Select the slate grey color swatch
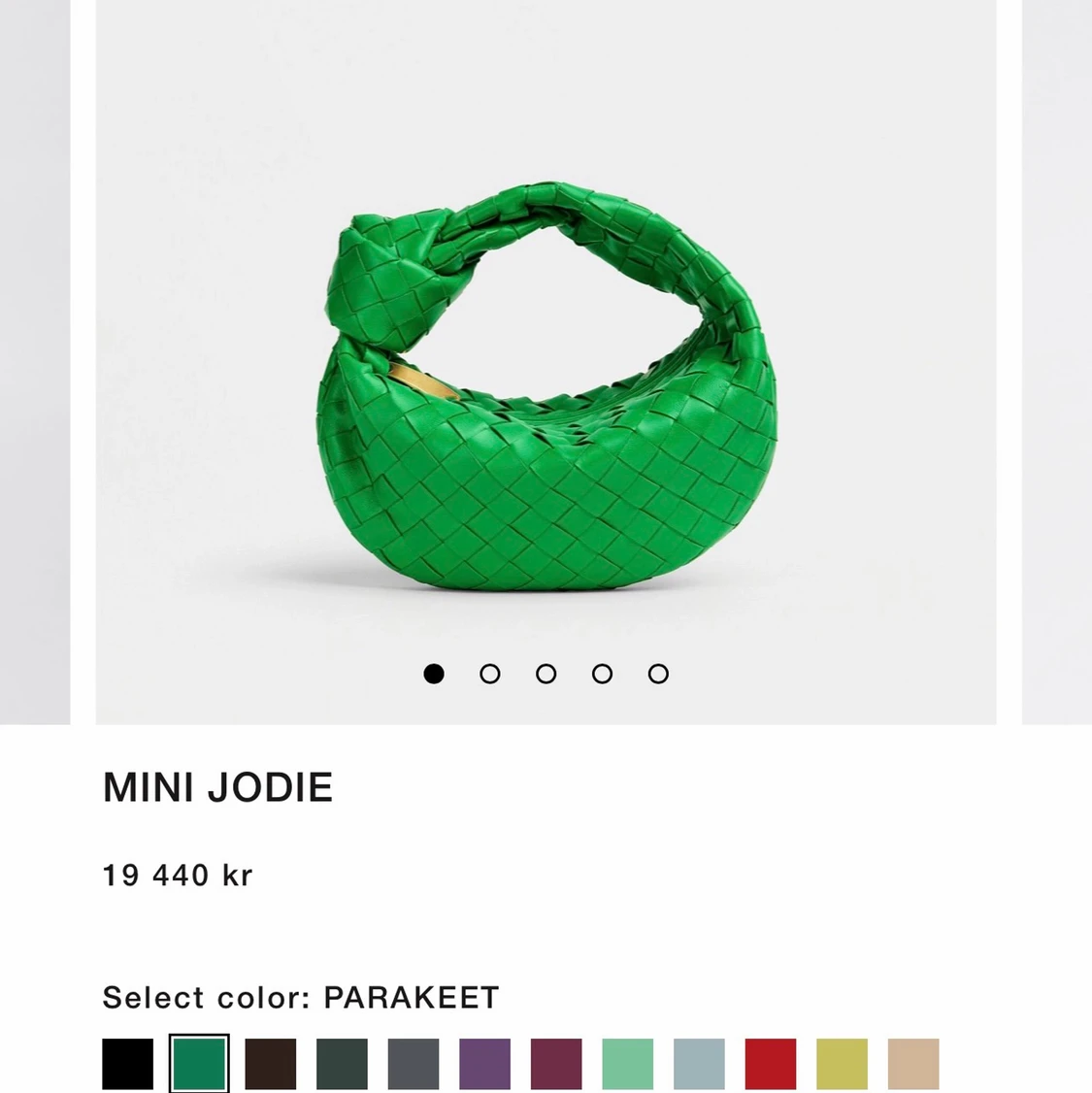 [x=414, y=1064]
